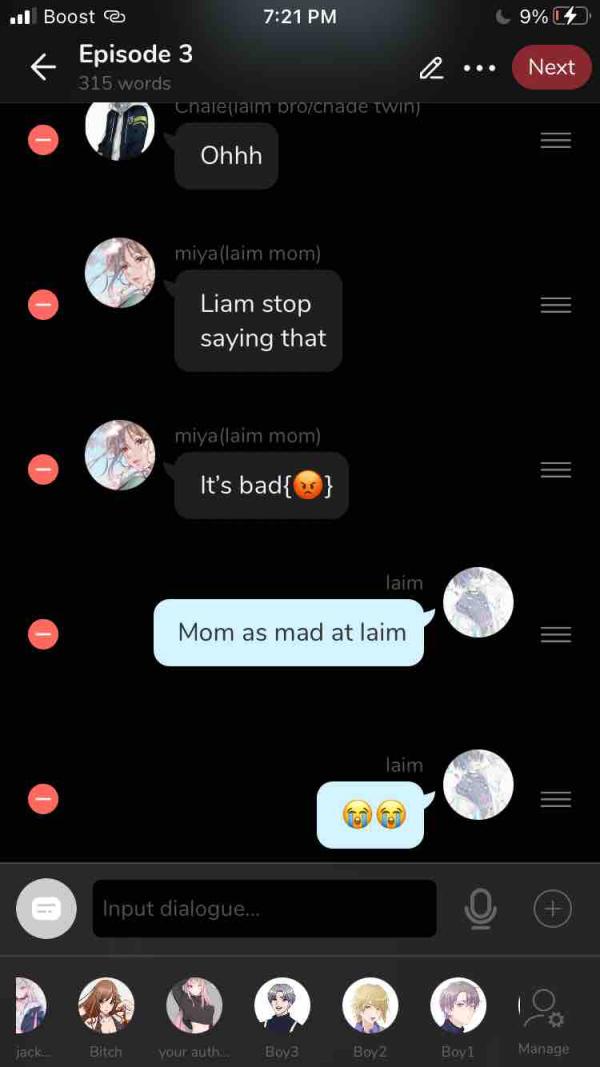Delete the "Ohhh" message
The image size is (600, 1067).
[43, 141]
